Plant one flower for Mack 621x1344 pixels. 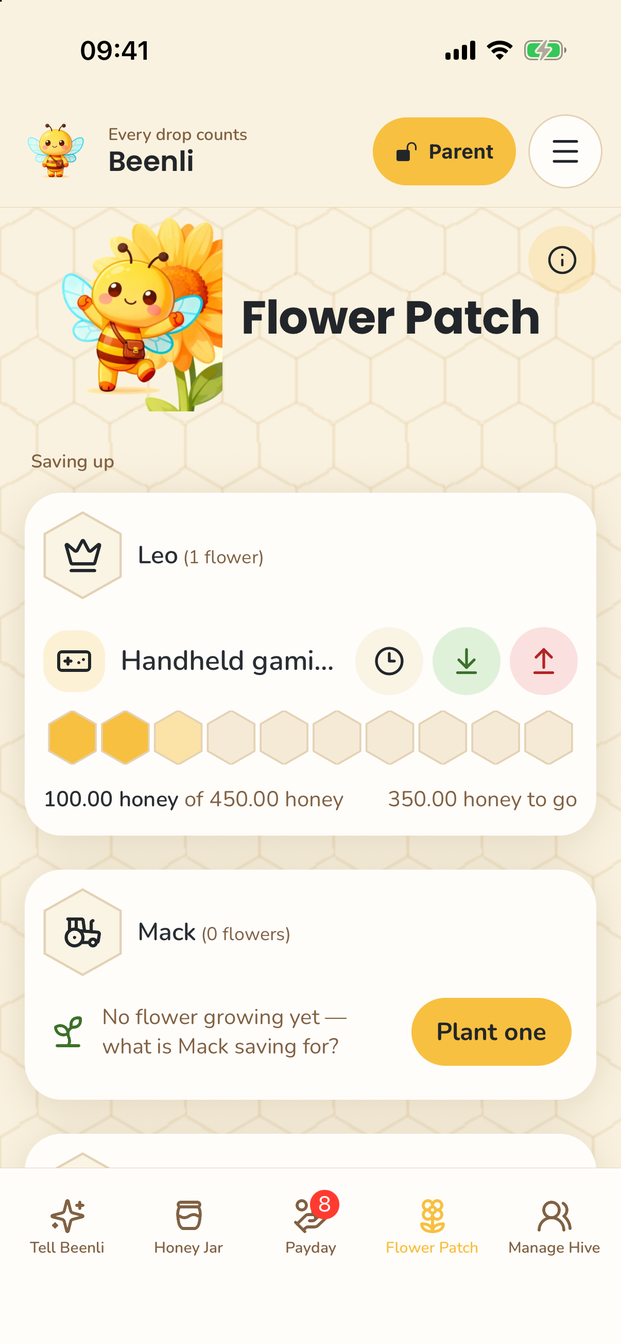tap(491, 1032)
